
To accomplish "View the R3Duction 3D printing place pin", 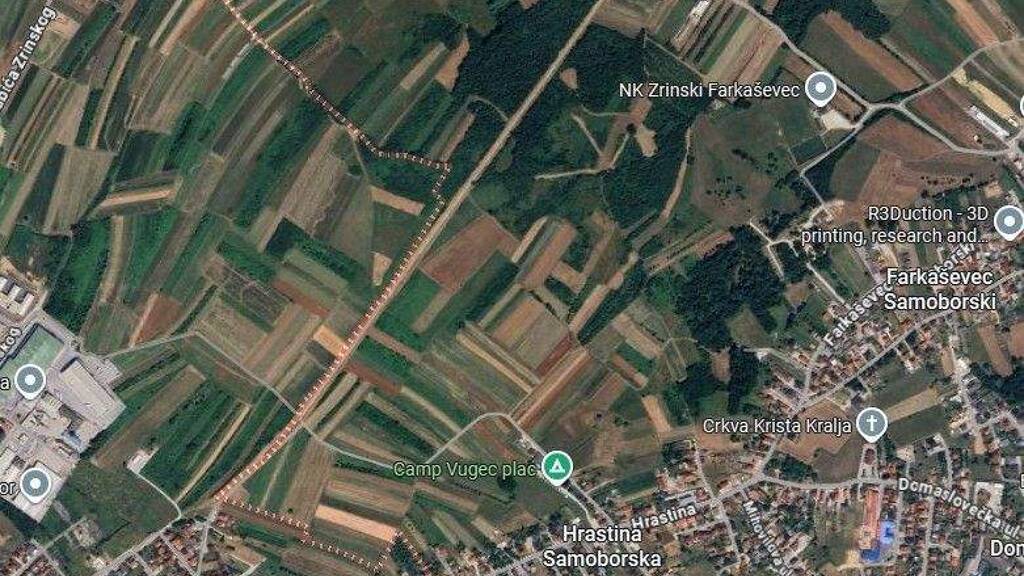I will point(1009,220).
